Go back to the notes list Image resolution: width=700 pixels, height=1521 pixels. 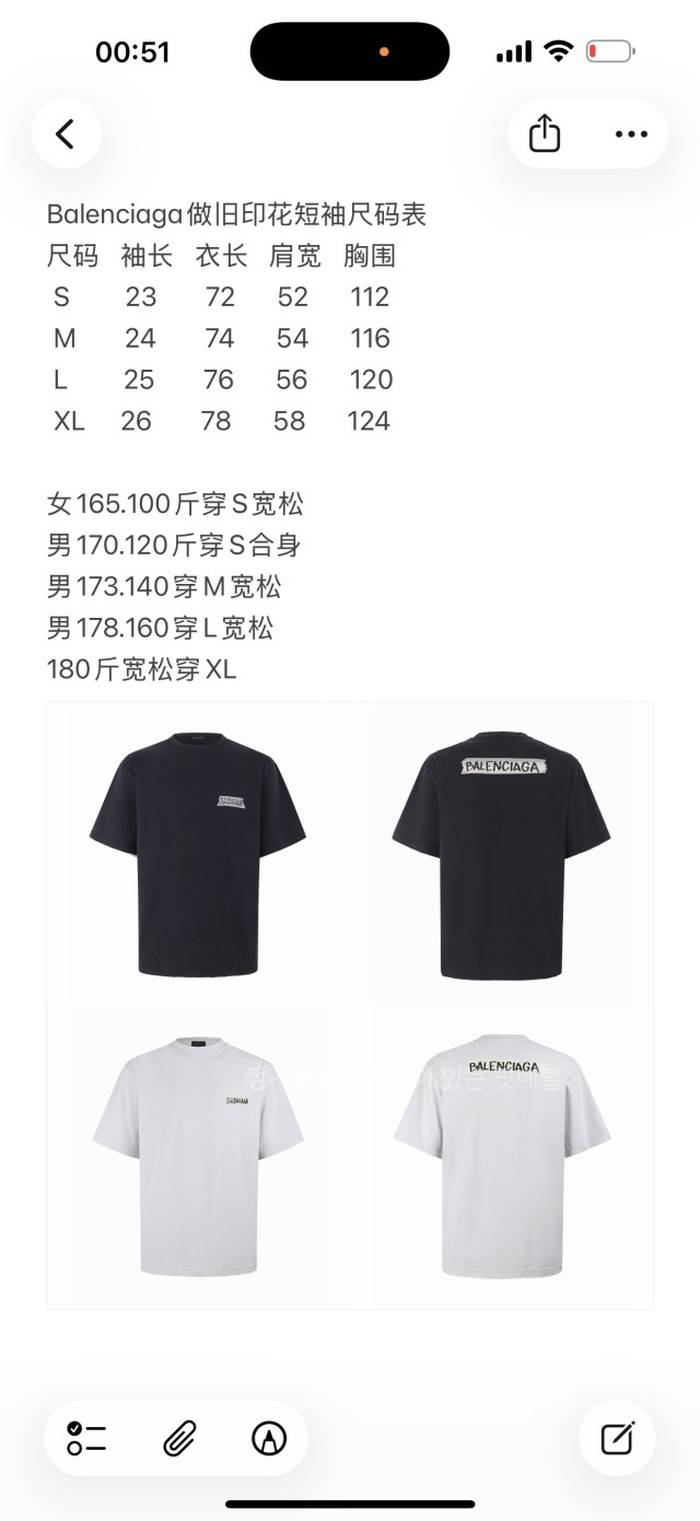click(66, 134)
